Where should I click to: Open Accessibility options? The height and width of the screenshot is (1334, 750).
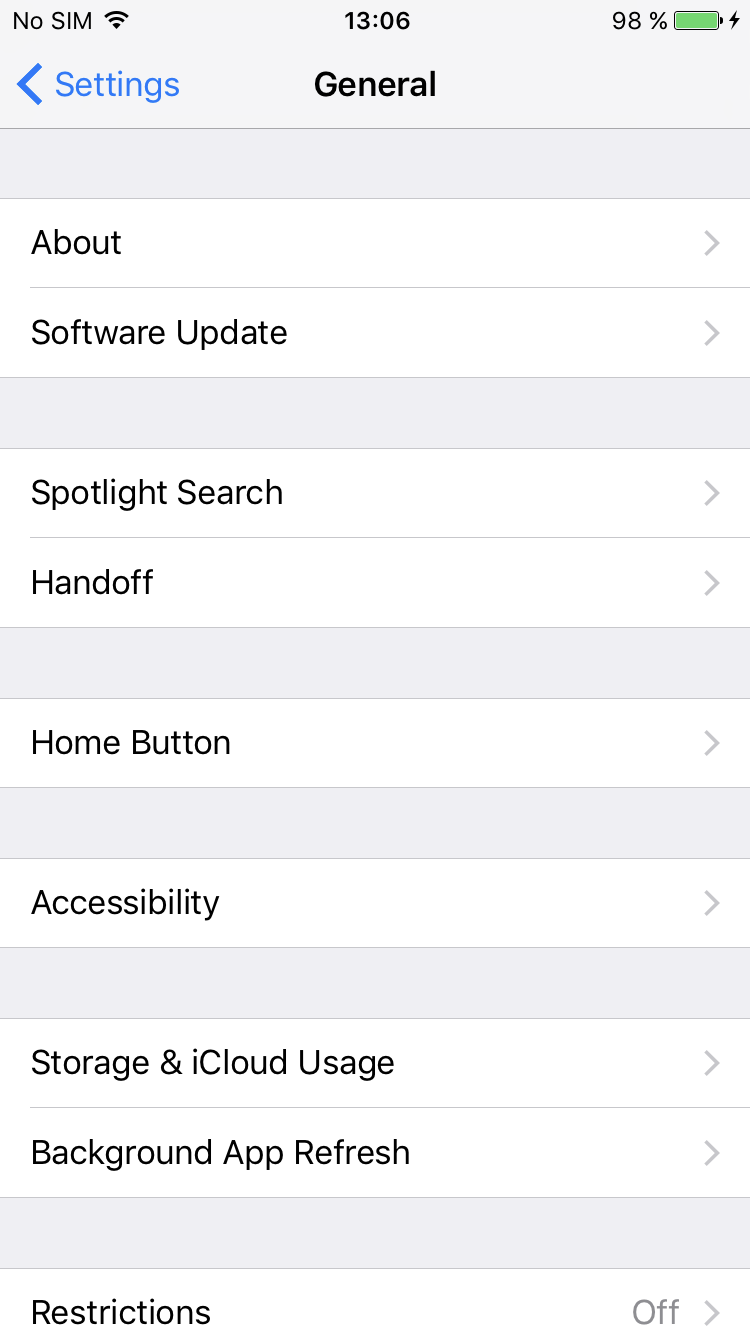375,903
